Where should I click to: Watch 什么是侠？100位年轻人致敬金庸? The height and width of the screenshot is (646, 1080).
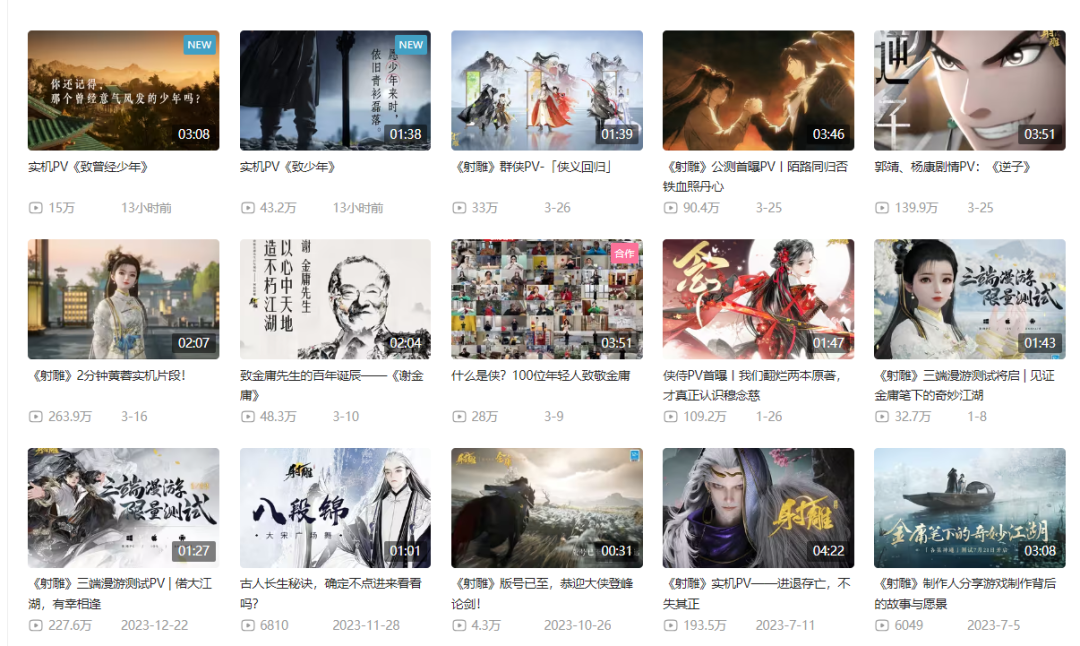547,299
